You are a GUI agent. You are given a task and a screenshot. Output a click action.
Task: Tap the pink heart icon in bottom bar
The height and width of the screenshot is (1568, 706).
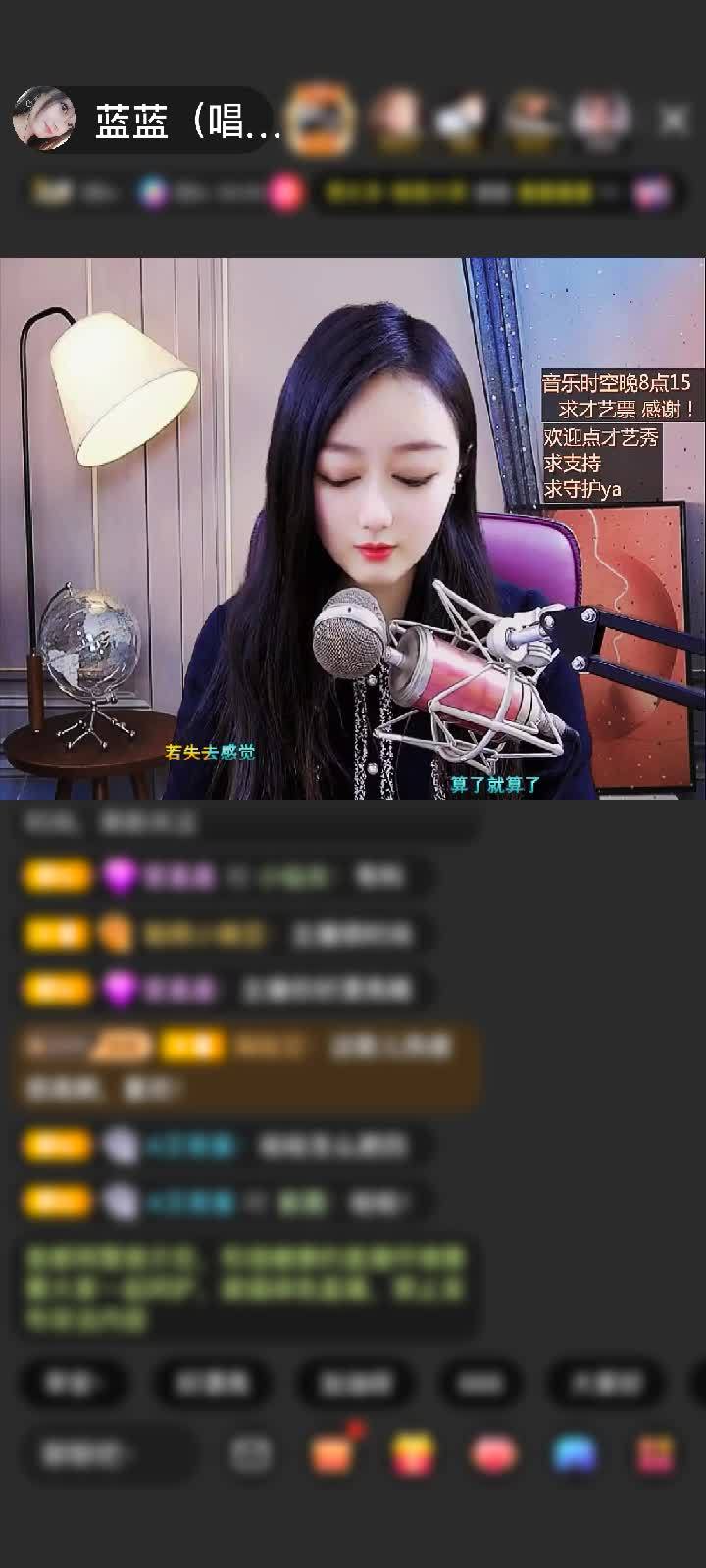point(493,1453)
